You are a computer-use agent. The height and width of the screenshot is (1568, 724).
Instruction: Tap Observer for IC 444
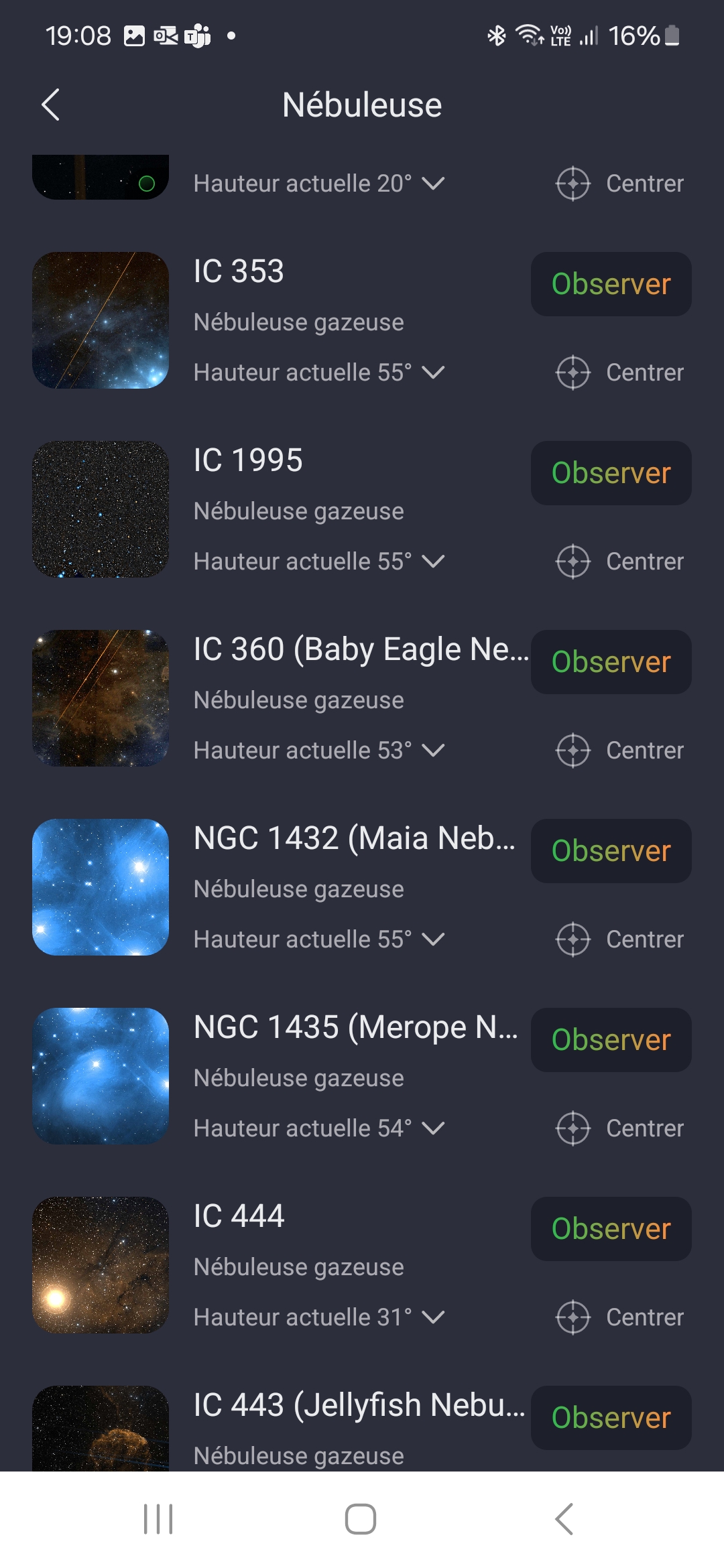tap(611, 1229)
